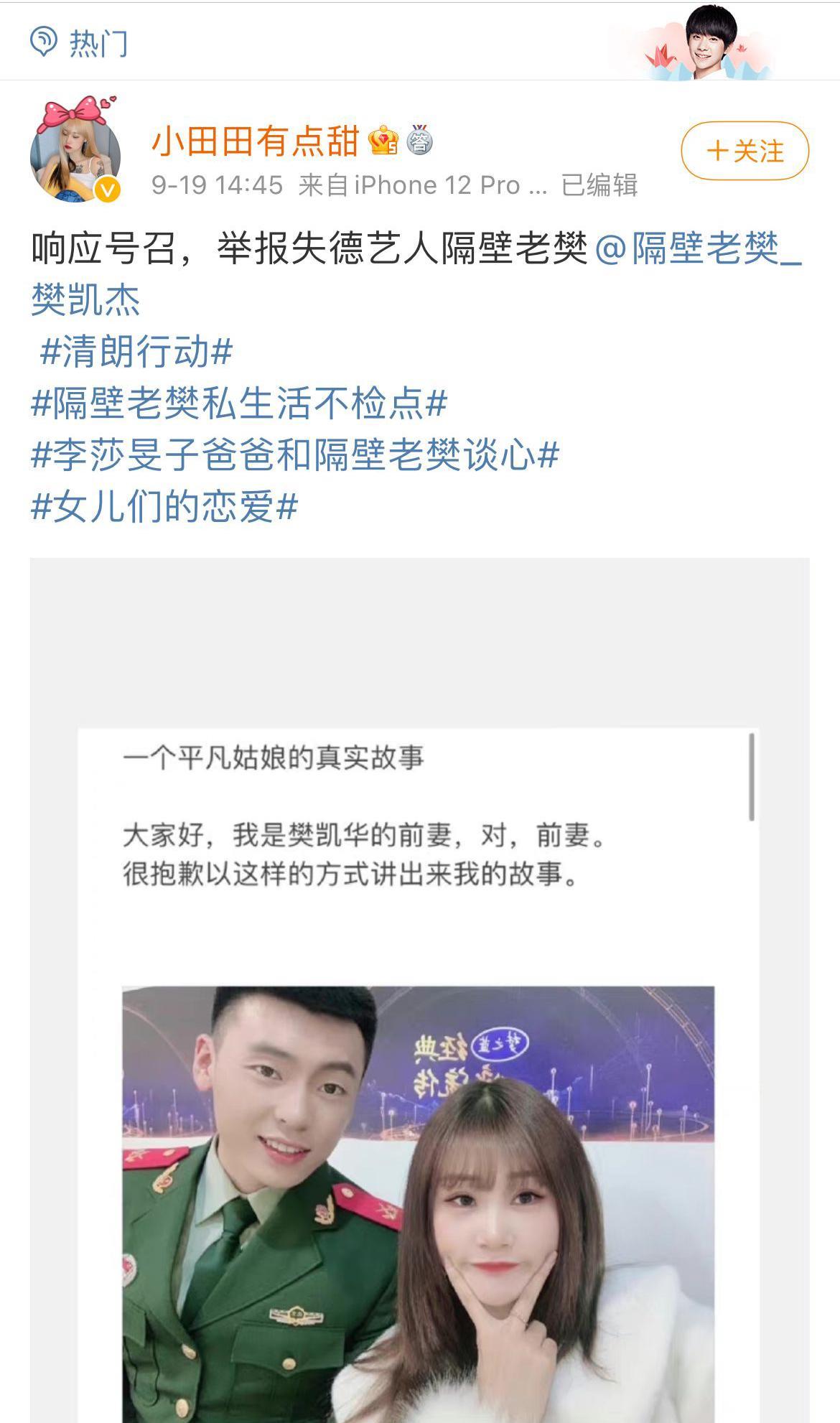
Task: Open the 热门 hot topics label
Action: 80,43
